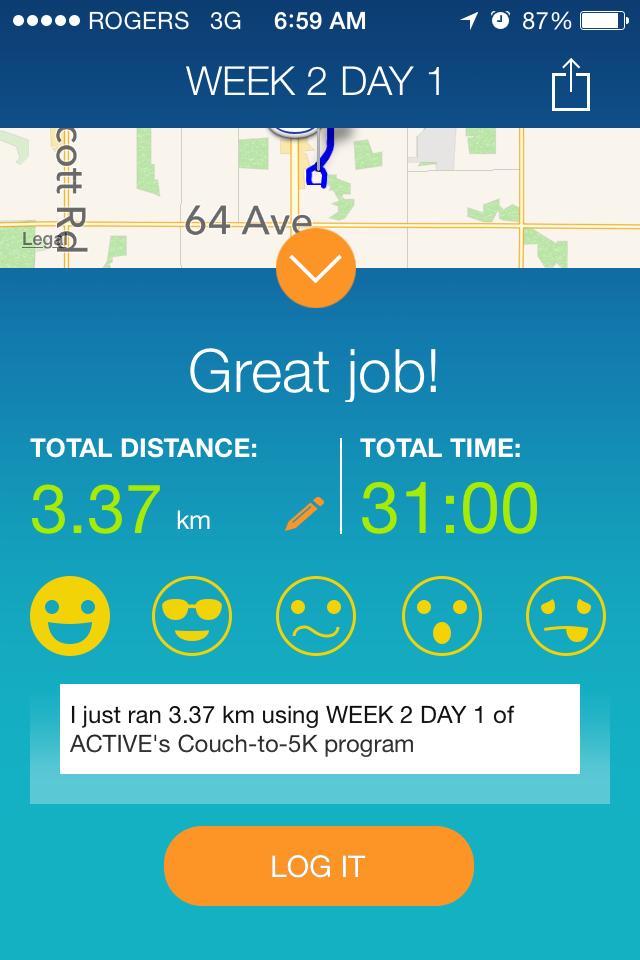Choose the exhausted tongue-out face mood
The width and height of the screenshot is (640, 960).
(x=566, y=616)
